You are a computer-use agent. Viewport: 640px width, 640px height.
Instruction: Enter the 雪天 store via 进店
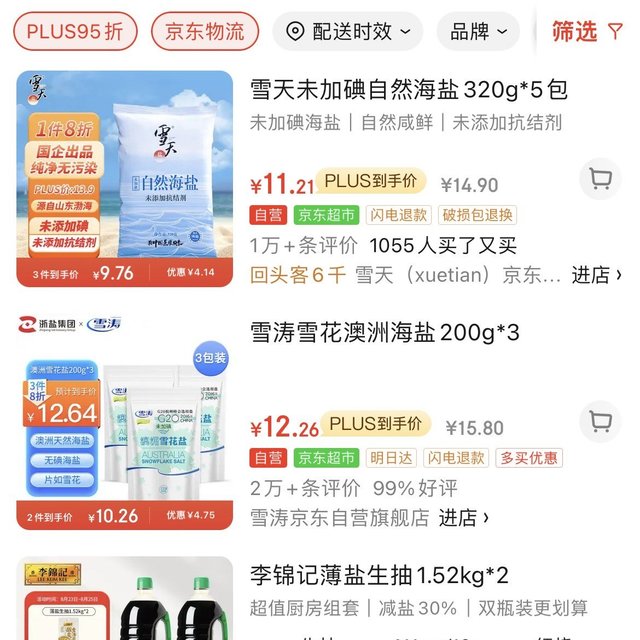597,274
